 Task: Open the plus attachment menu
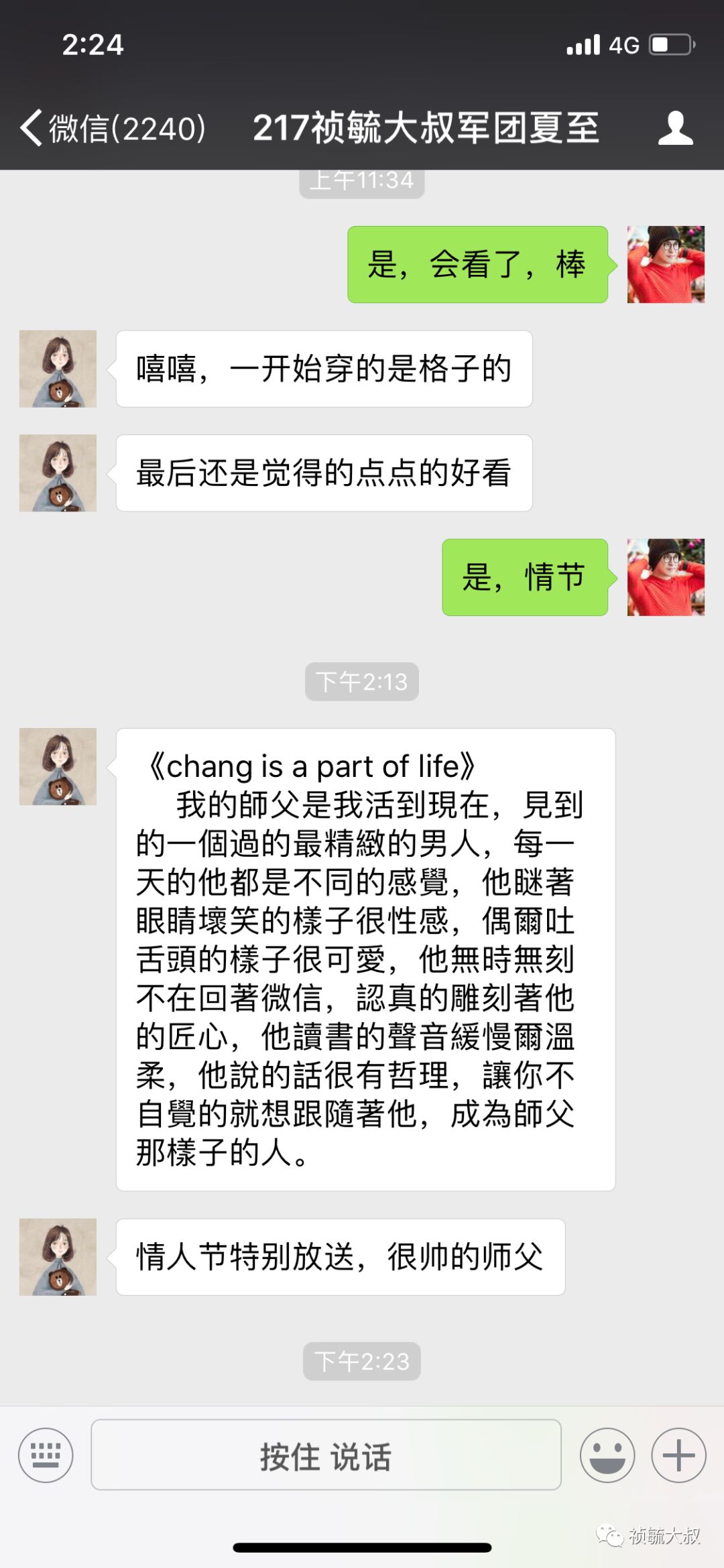pos(679,1455)
